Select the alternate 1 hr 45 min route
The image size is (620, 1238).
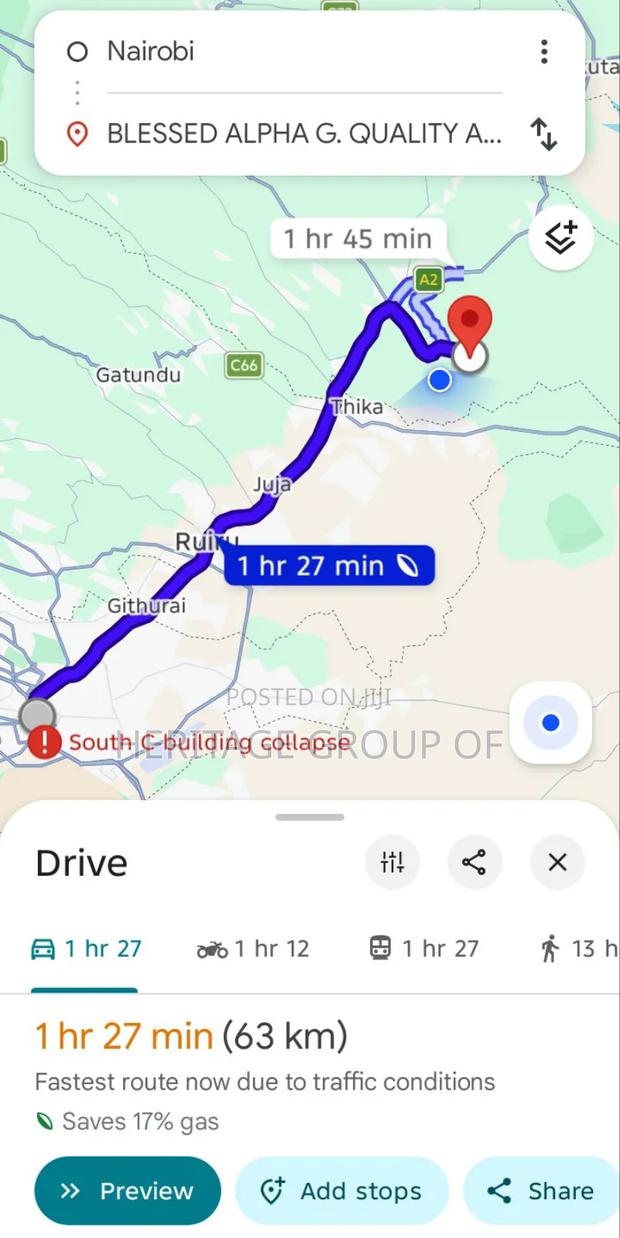click(x=357, y=239)
